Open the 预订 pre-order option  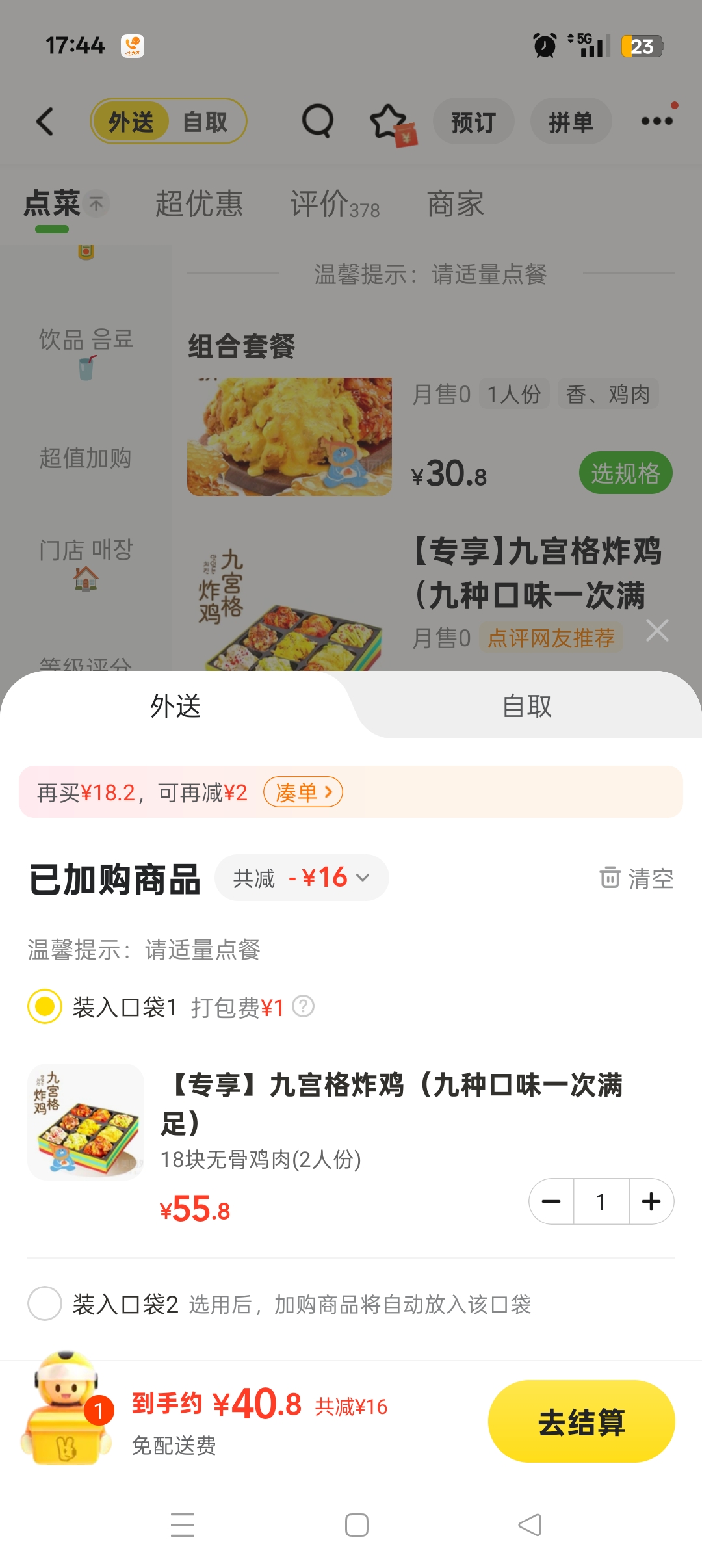(473, 122)
